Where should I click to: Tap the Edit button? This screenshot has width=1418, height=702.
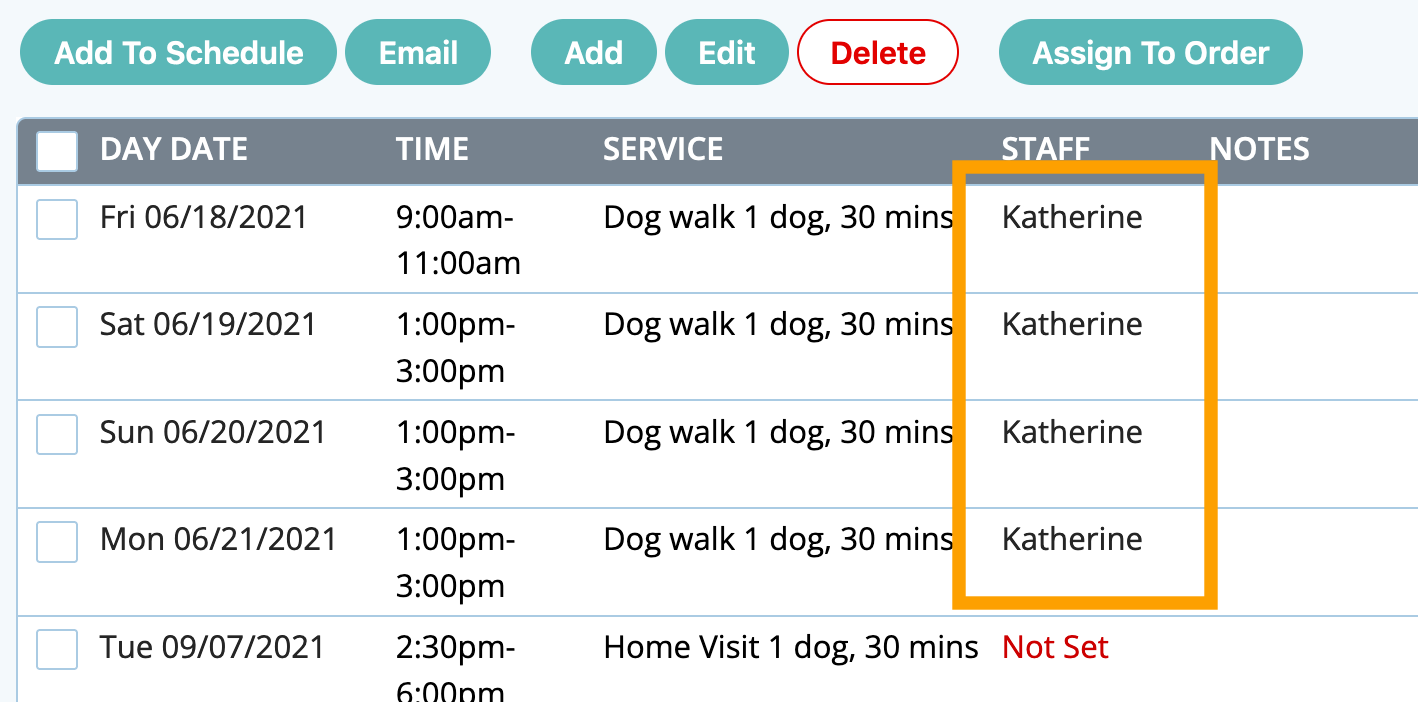click(x=727, y=53)
